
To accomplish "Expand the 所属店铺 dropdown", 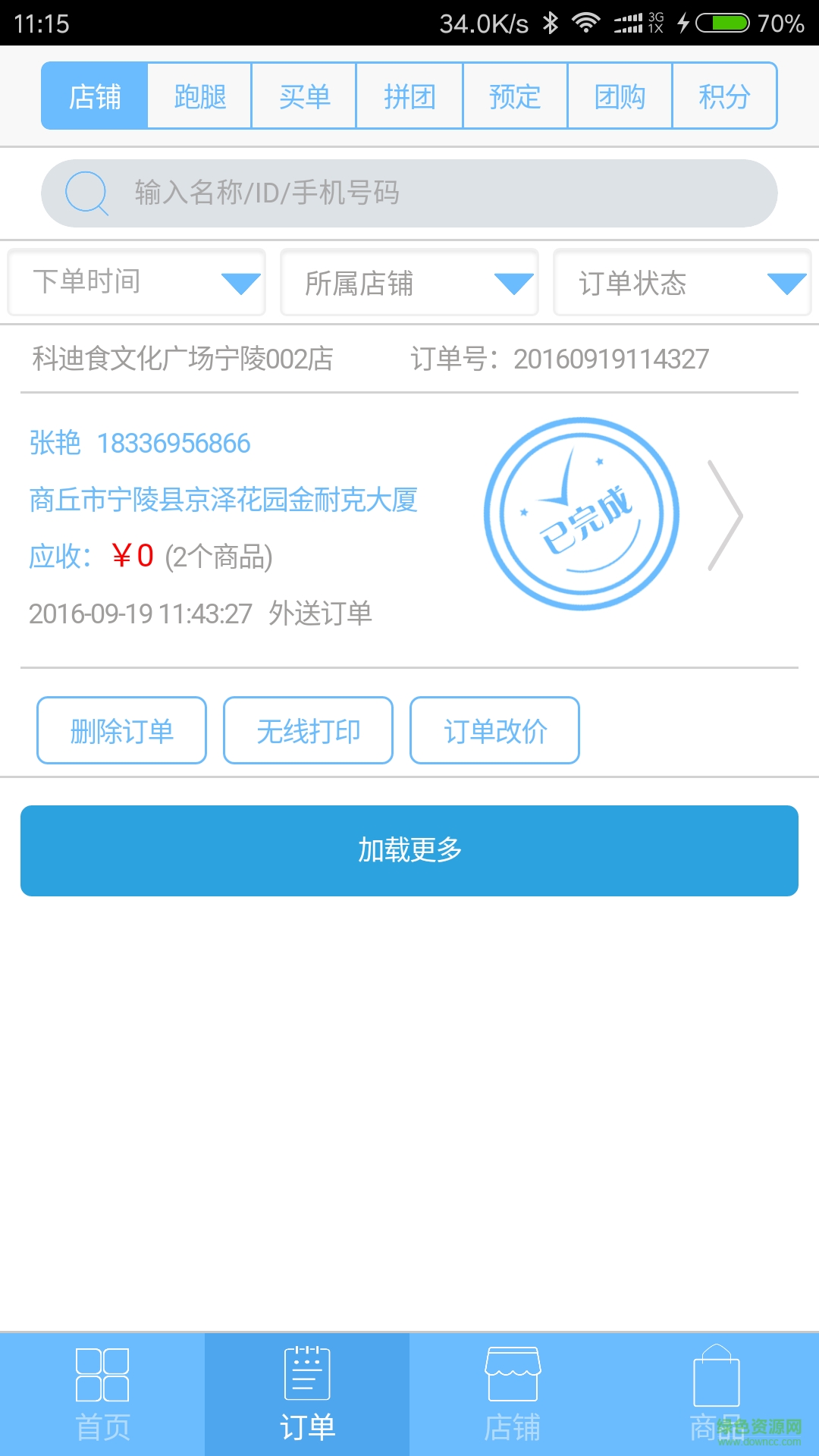I will 409,282.
